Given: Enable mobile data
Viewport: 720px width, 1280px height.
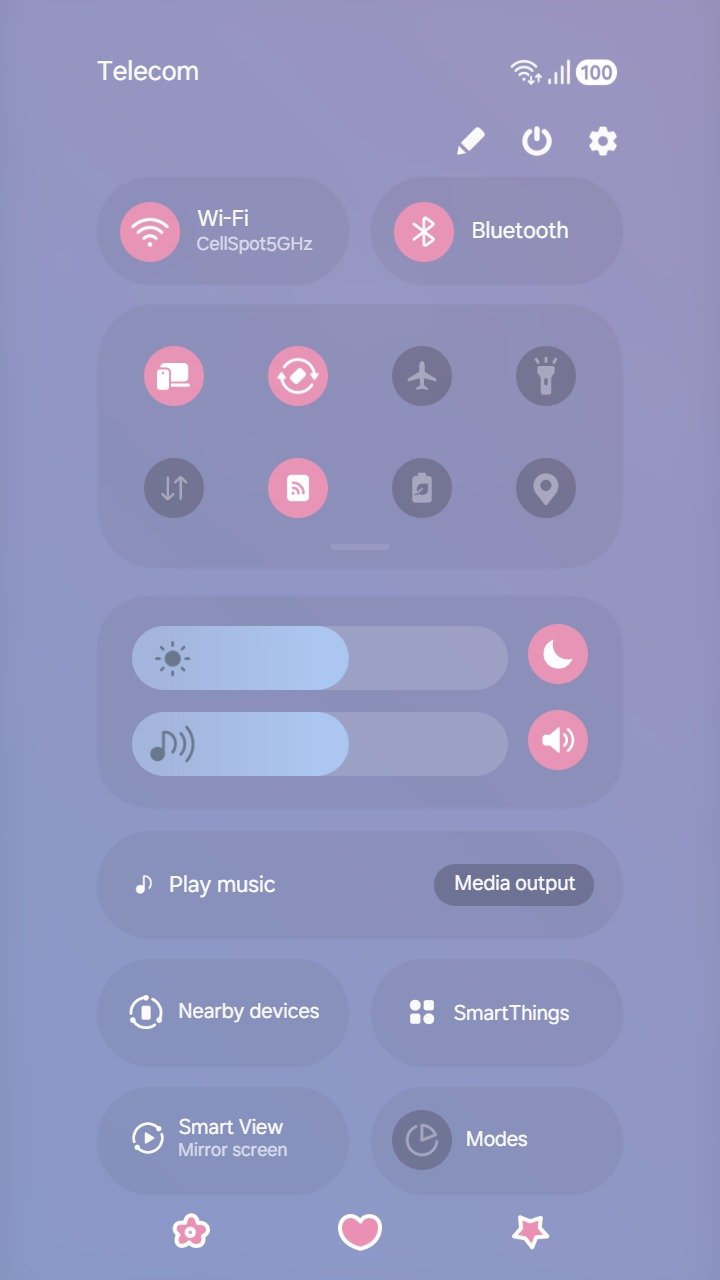Looking at the screenshot, I should point(174,488).
